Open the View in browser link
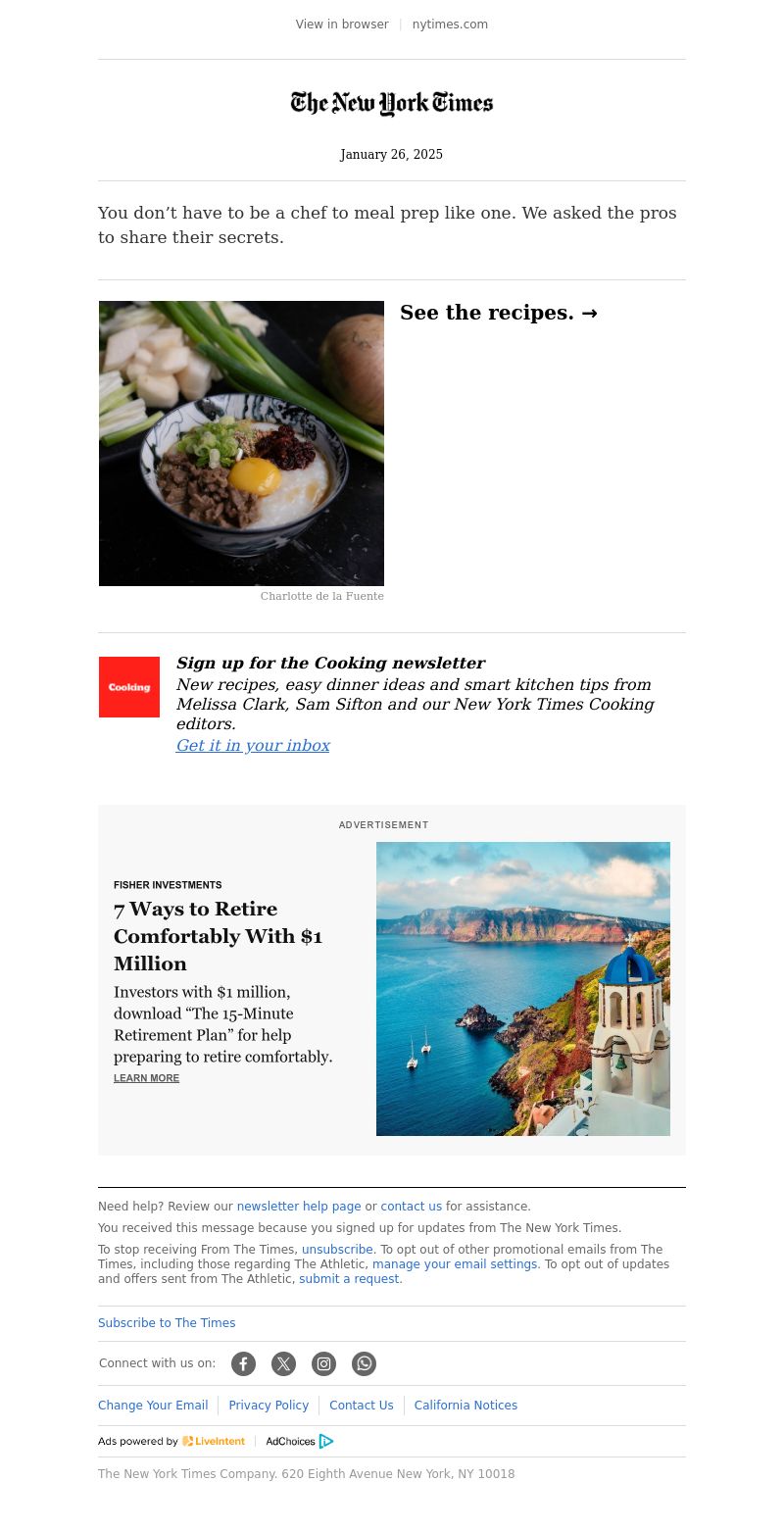The height and width of the screenshot is (1531, 784). [342, 25]
